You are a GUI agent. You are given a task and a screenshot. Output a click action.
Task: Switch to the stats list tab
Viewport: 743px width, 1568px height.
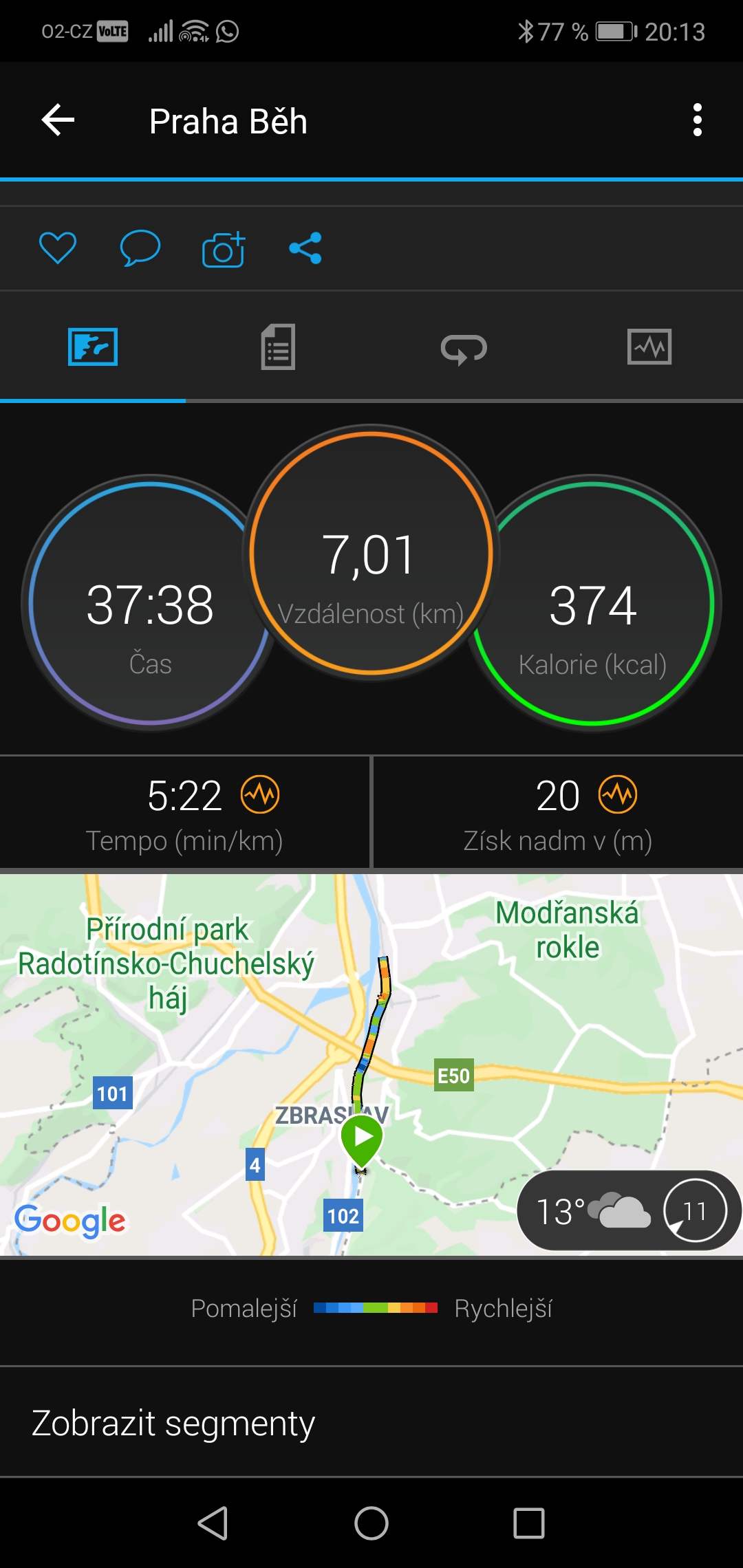tap(279, 347)
